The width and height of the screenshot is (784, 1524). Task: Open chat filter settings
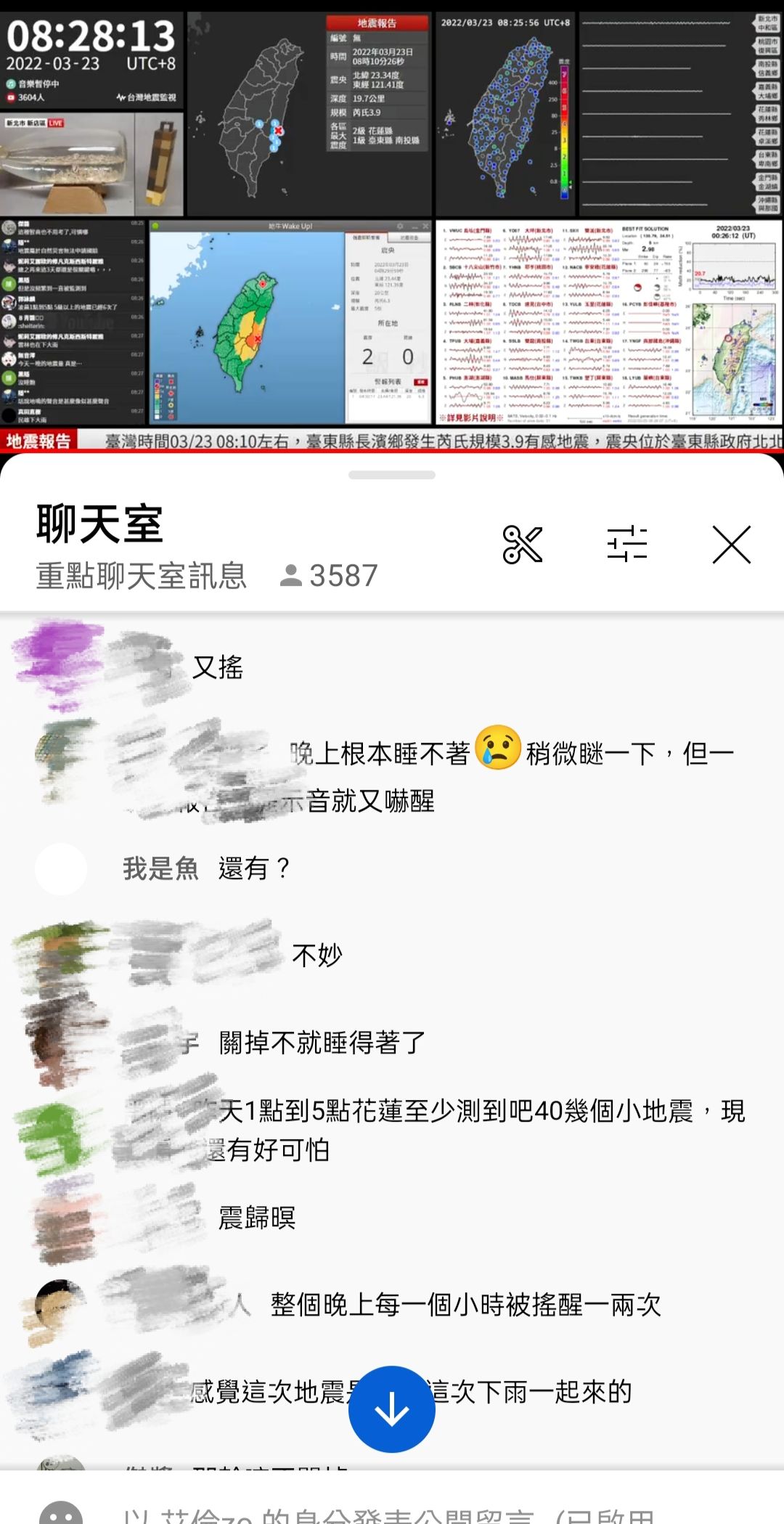coord(626,545)
